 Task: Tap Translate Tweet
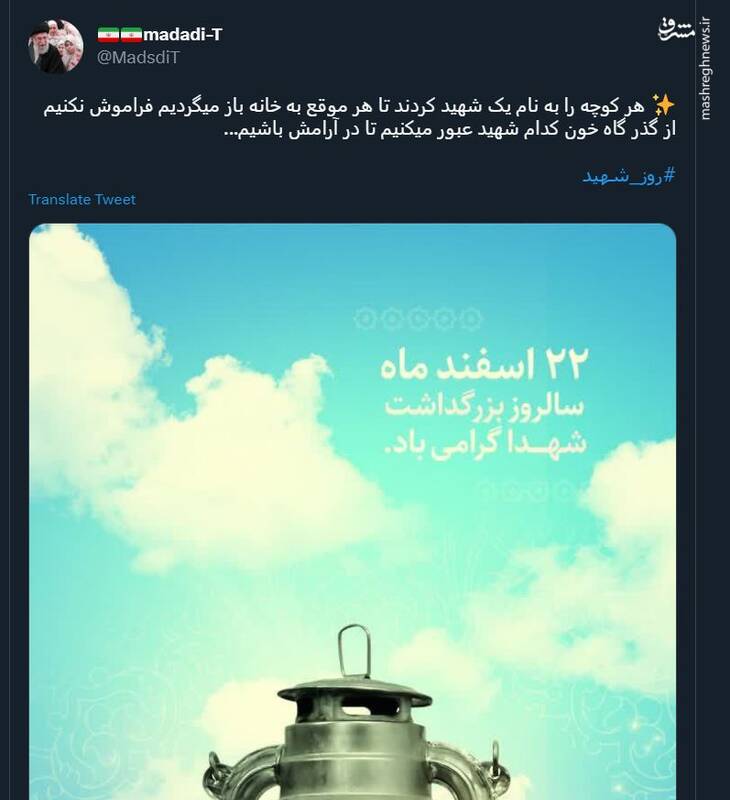pyautogui.click(x=82, y=199)
